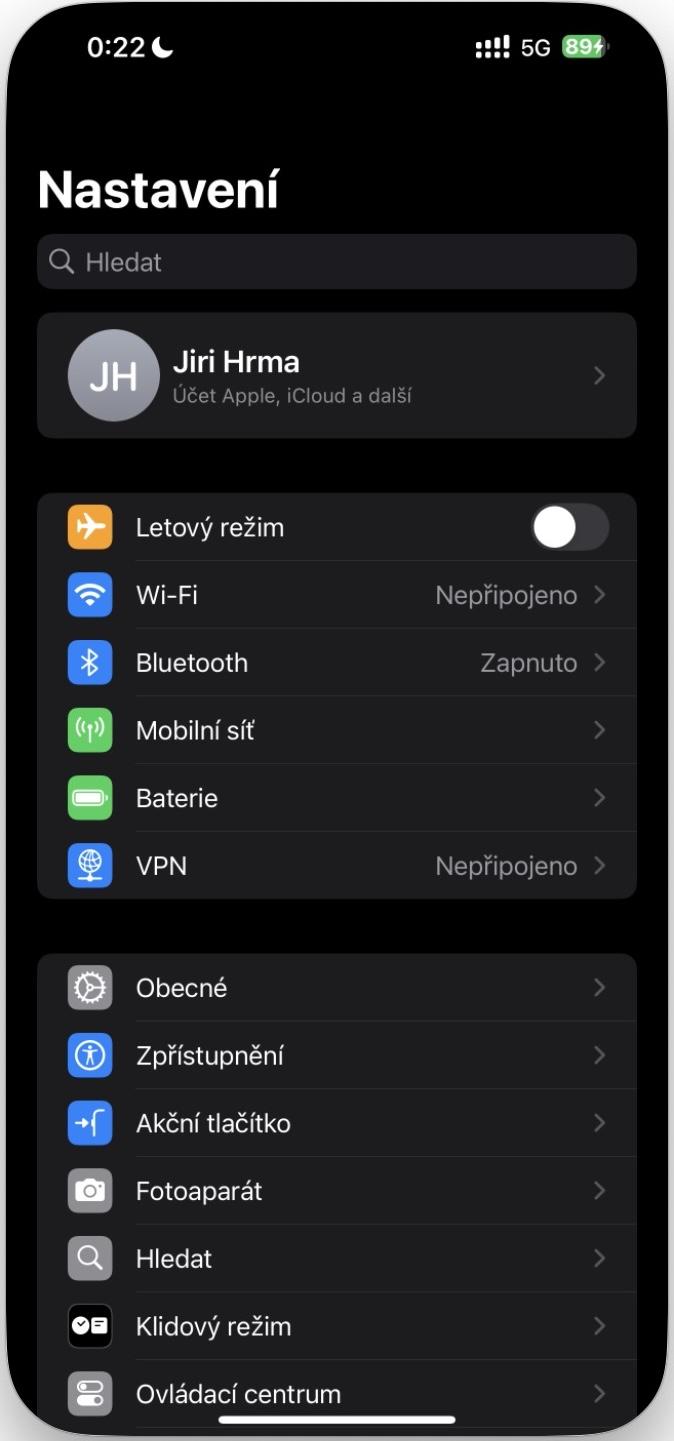This screenshot has height=1441, width=674.
Task: Open VPN settings
Action: [337, 866]
